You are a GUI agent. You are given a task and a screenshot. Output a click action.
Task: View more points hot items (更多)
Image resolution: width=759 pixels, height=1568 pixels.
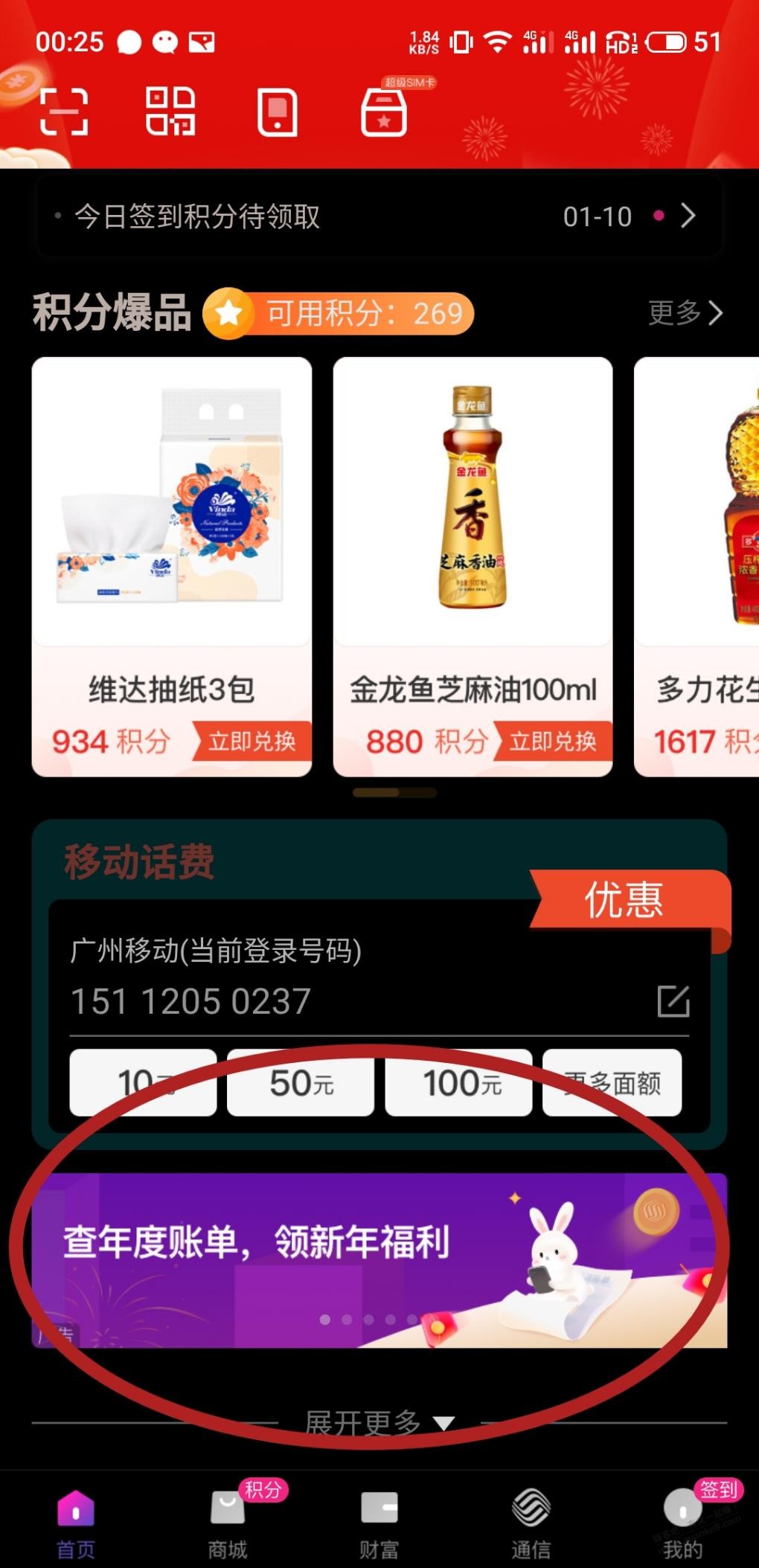click(x=685, y=313)
